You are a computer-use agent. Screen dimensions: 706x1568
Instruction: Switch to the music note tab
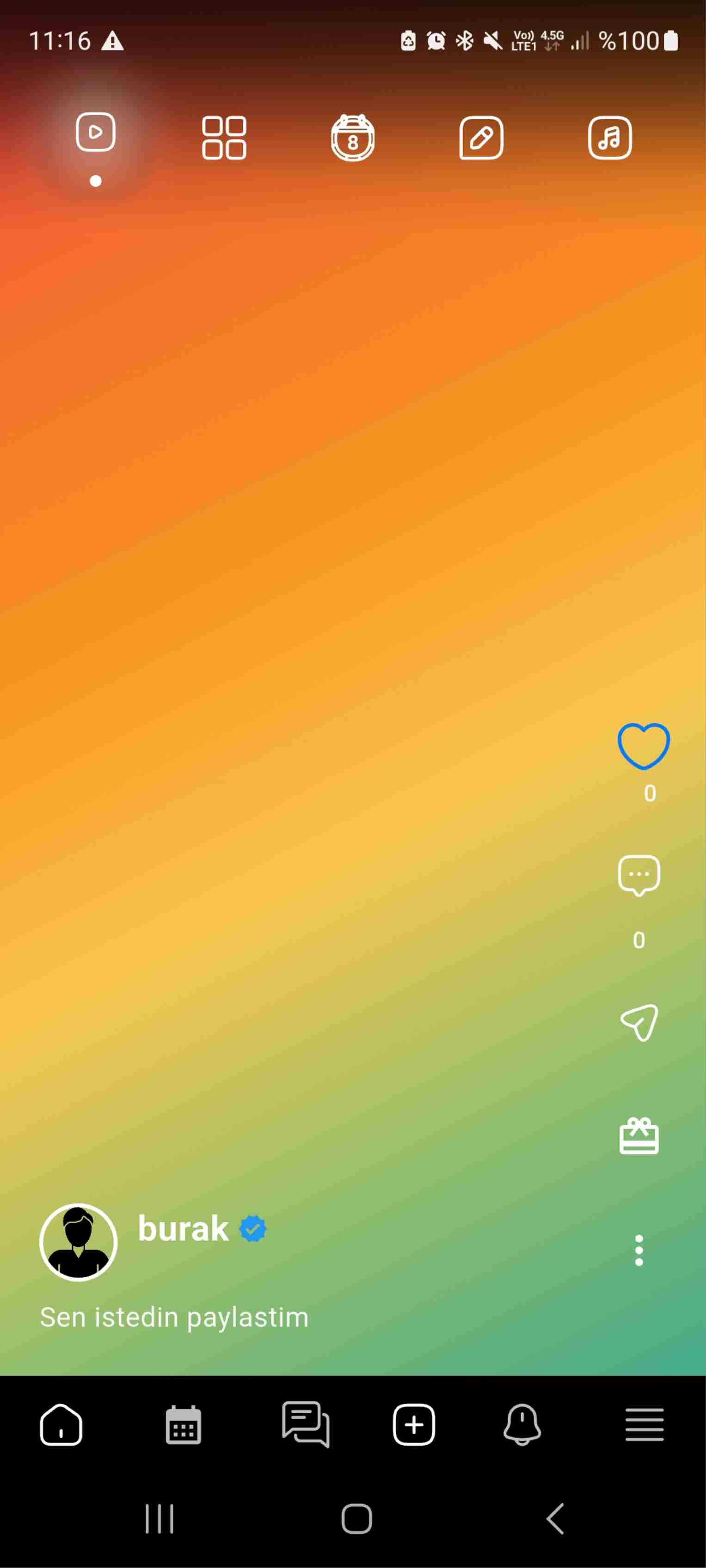(x=610, y=138)
